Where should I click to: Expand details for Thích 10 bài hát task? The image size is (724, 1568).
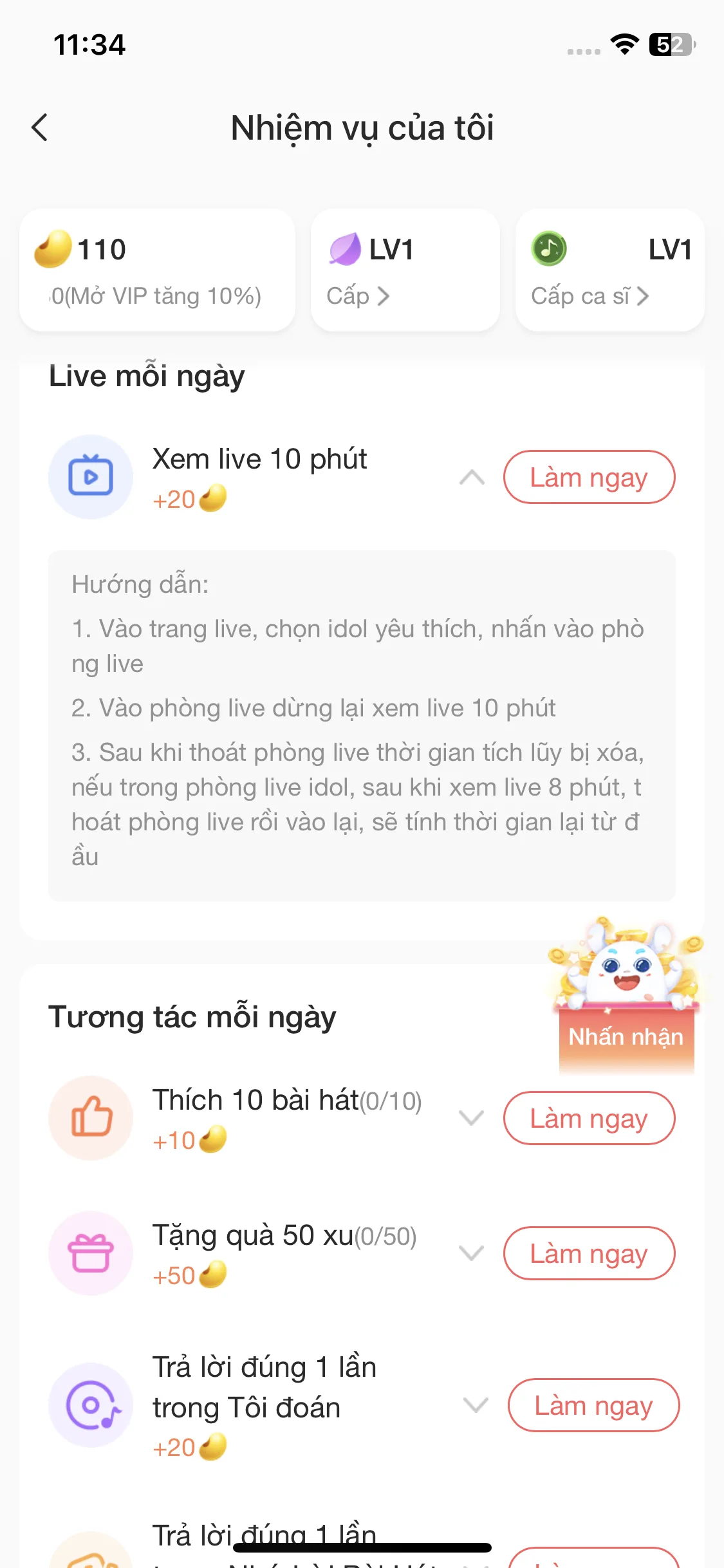(472, 1118)
